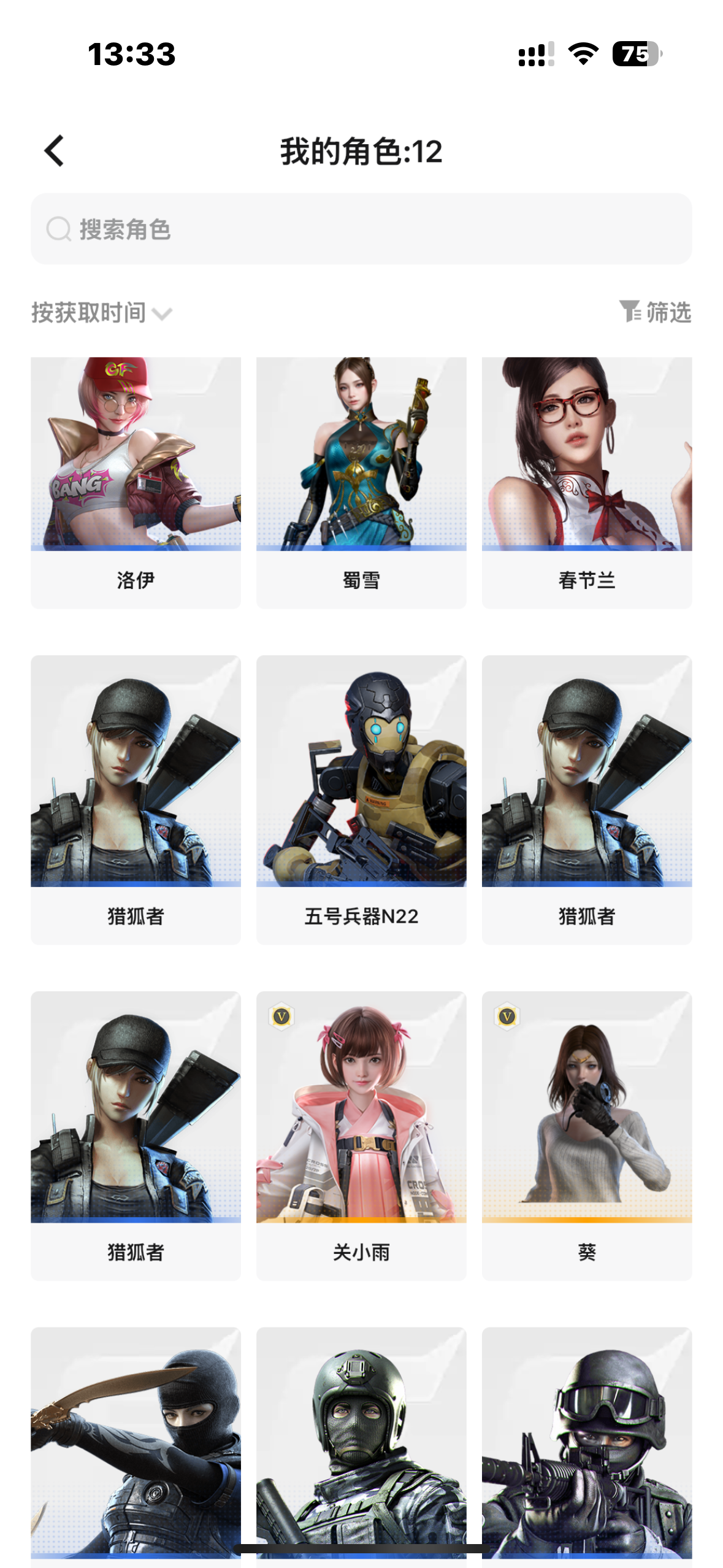Viewport: 723px width, 1568px height.
Task: Select the 葵 character card
Action: (x=586, y=1135)
